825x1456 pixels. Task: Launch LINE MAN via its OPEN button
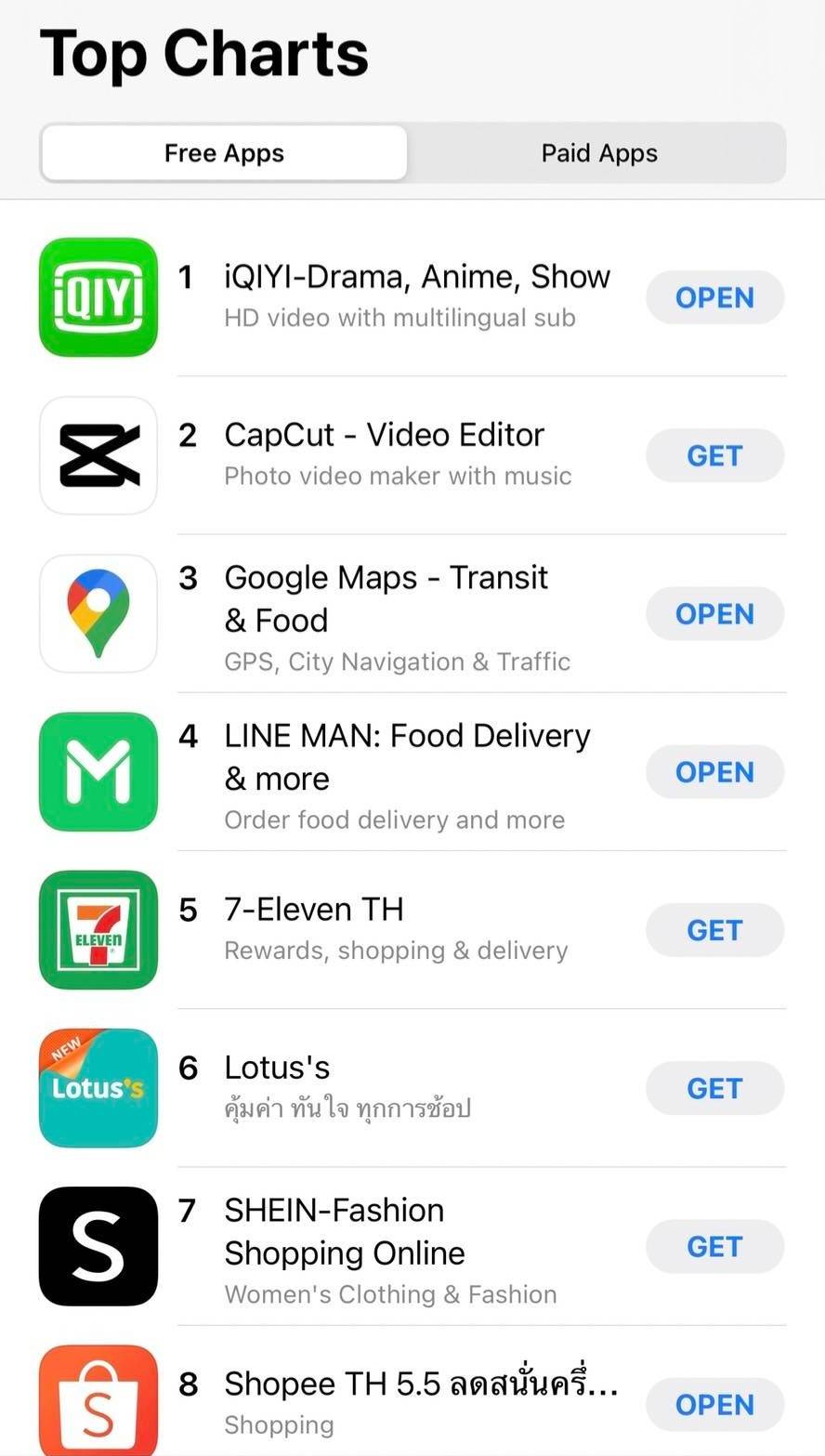[x=714, y=771]
